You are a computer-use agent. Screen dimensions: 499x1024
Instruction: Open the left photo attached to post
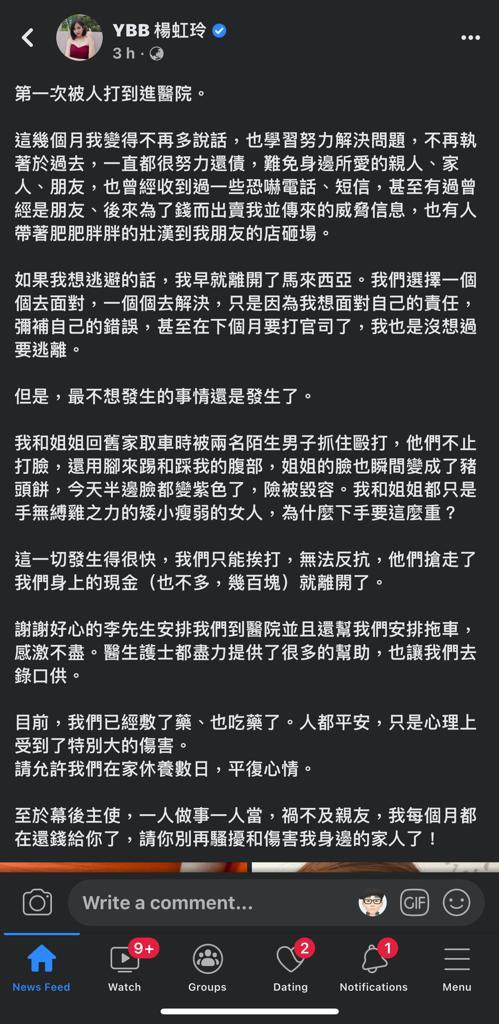pos(123,867)
